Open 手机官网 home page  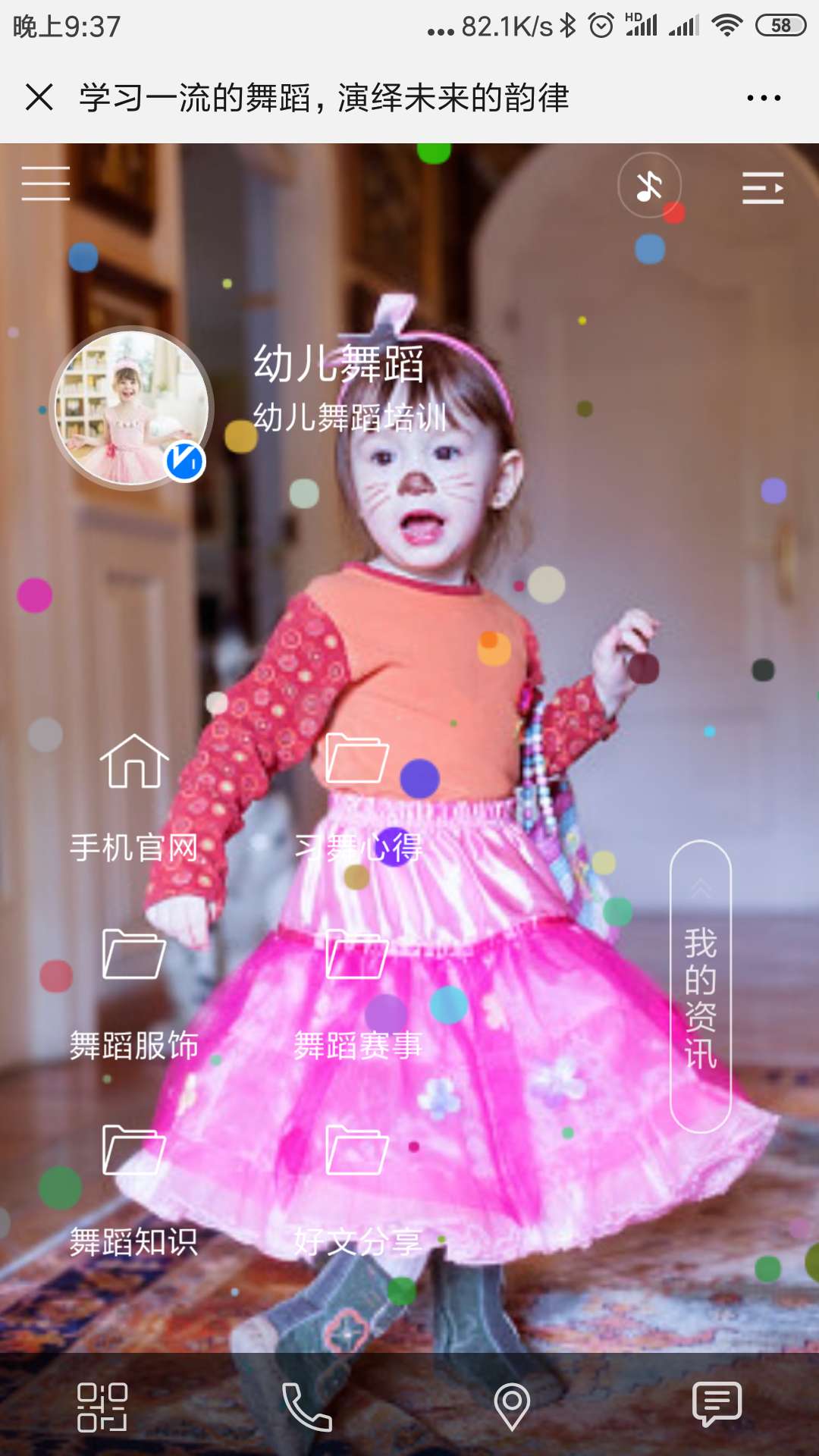pyautogui.click(x=134, y=796)
